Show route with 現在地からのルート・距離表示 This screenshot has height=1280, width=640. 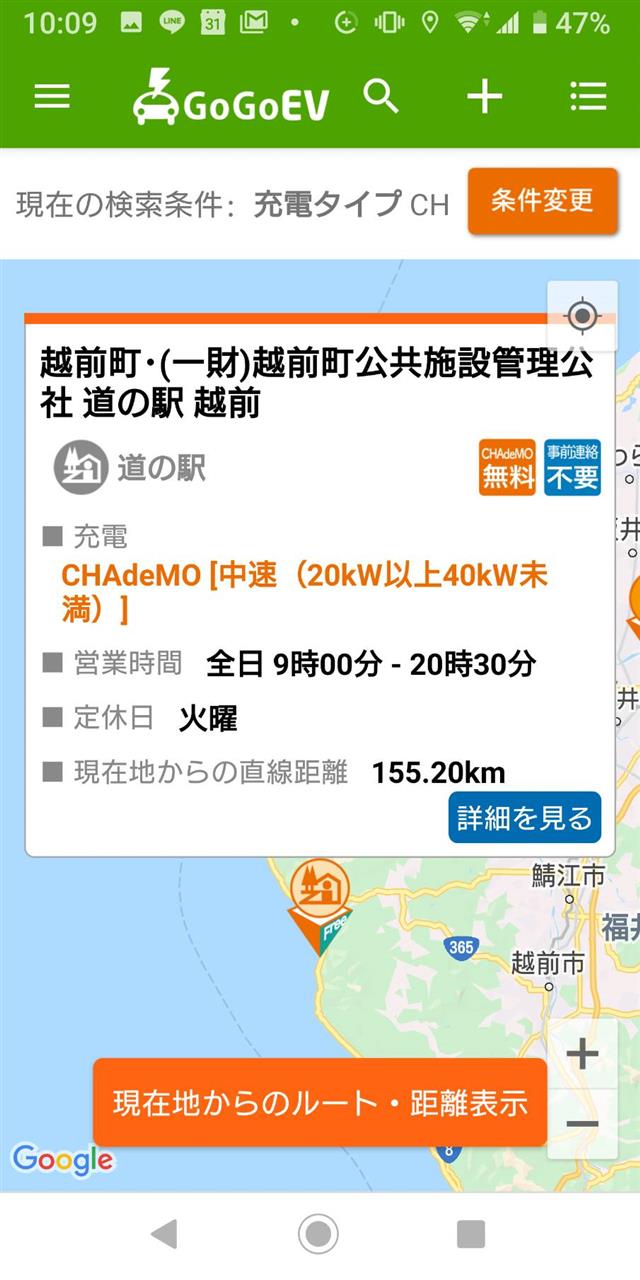(x=320, y=1103)
